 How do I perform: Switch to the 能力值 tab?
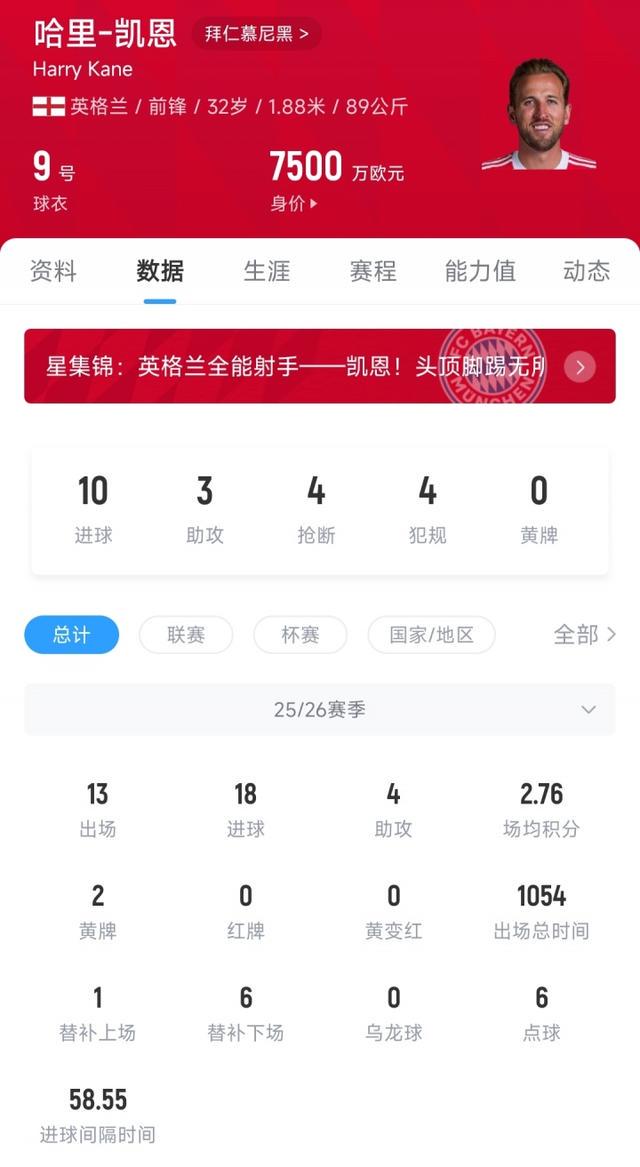point(480,271)
